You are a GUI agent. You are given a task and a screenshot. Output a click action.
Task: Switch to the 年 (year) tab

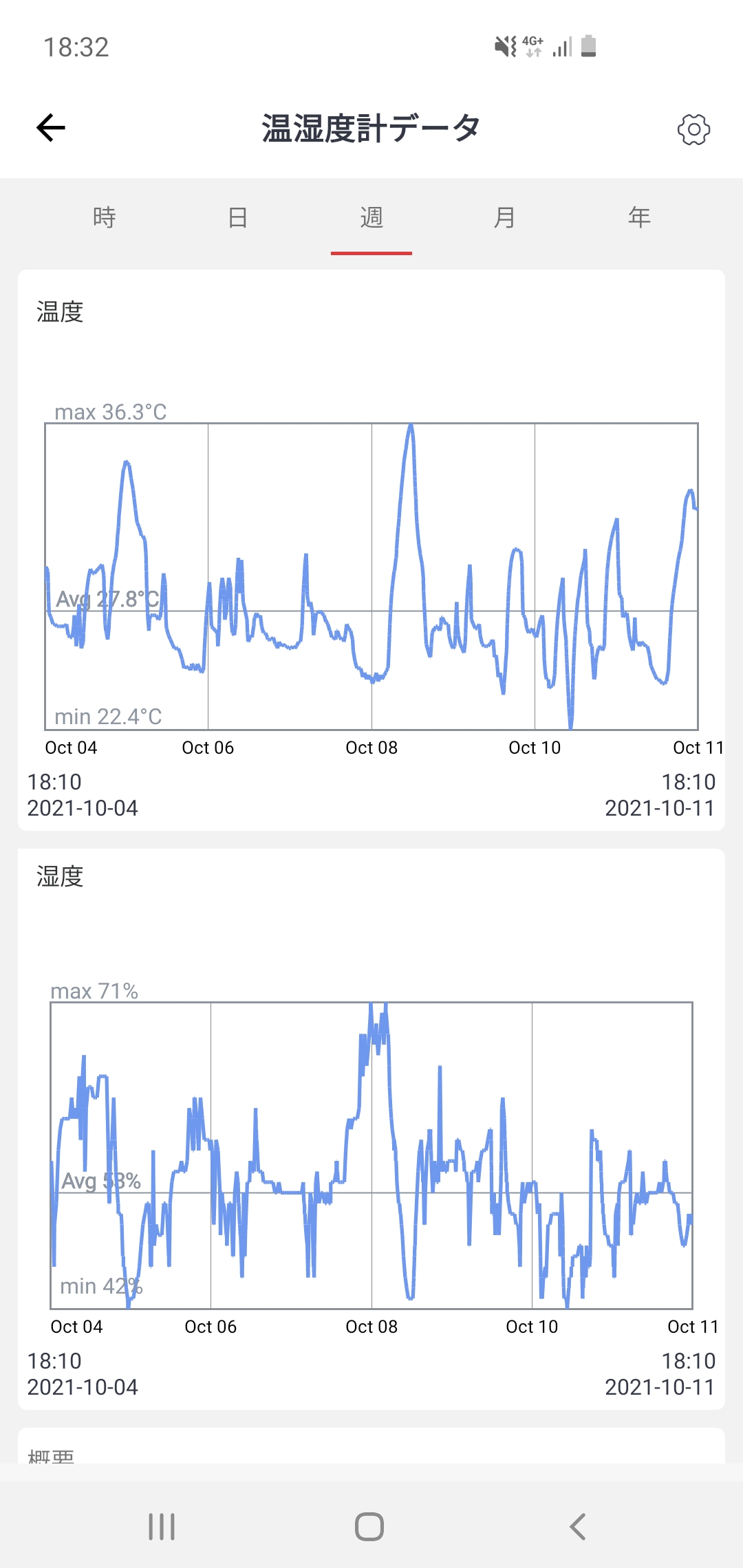point(639,217)
